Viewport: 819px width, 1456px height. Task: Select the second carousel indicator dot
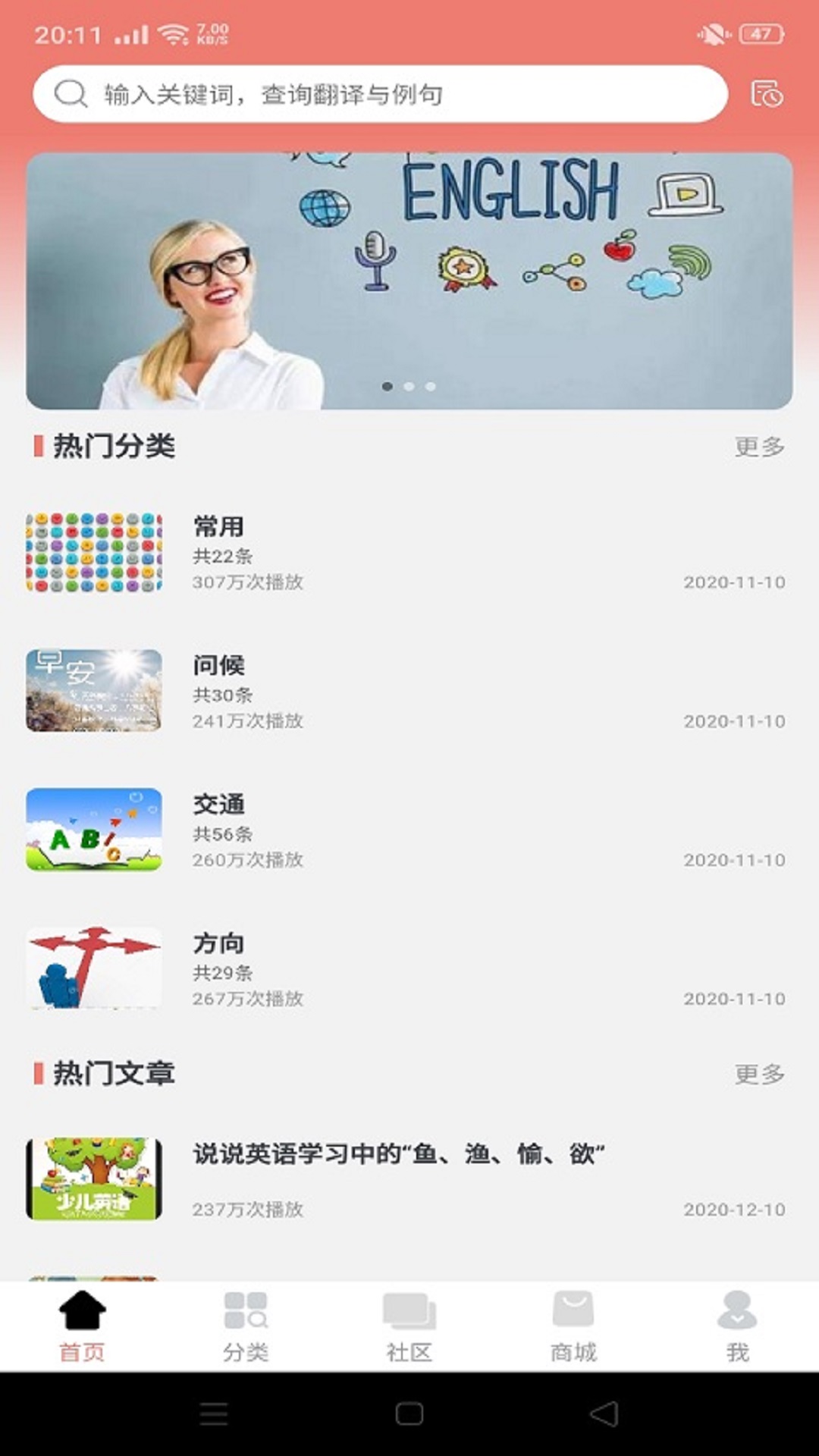coord(409,386)
